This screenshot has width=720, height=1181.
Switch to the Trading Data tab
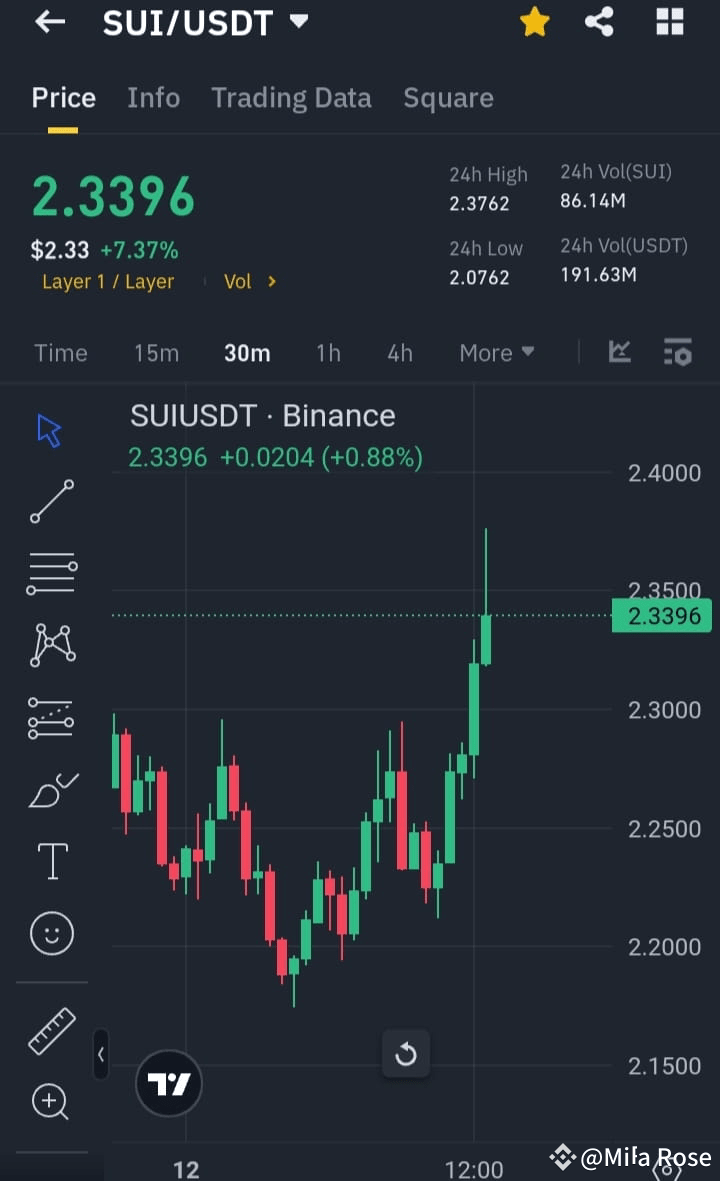click(291, 97)
